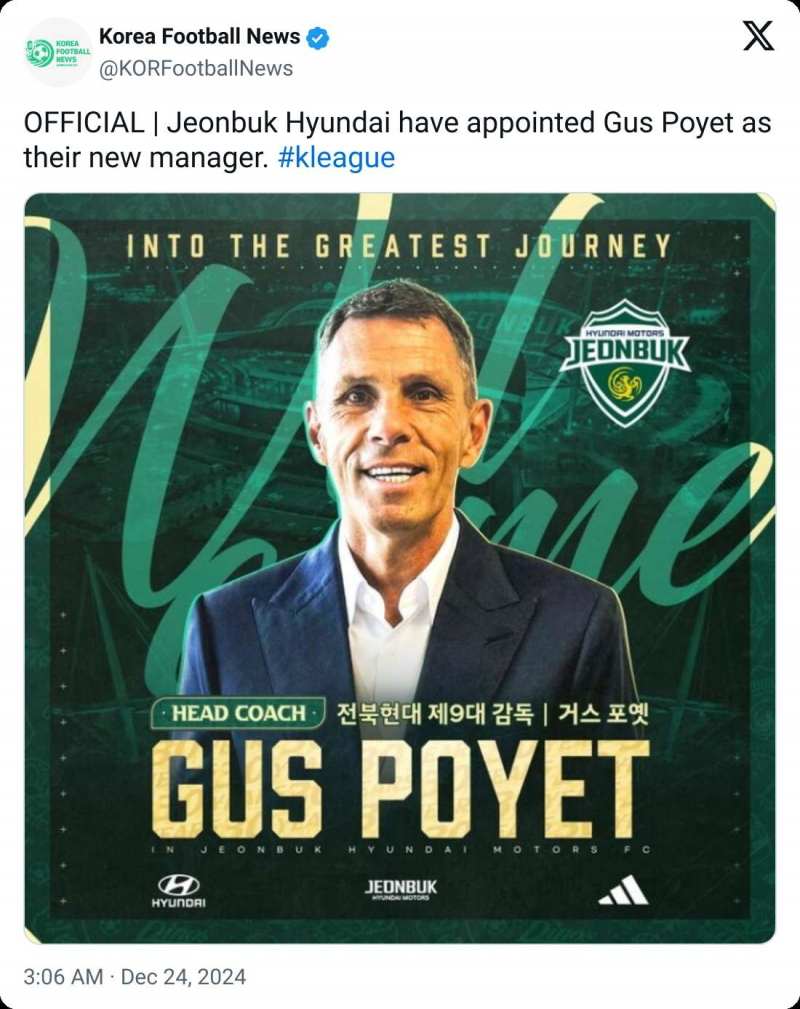Open the X logo link

point(759,36)
